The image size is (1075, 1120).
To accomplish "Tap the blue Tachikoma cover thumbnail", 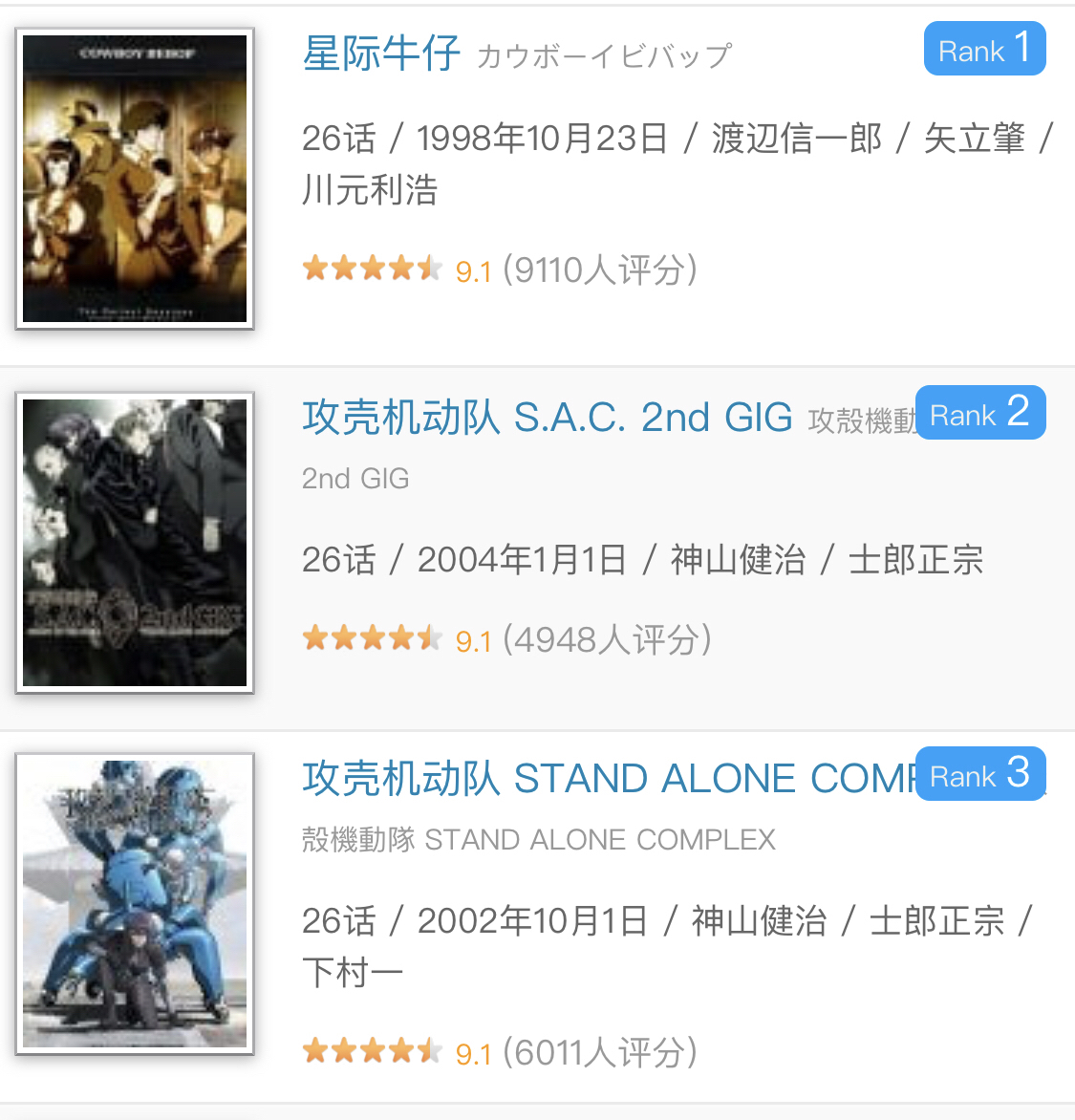I will (135, 903).
